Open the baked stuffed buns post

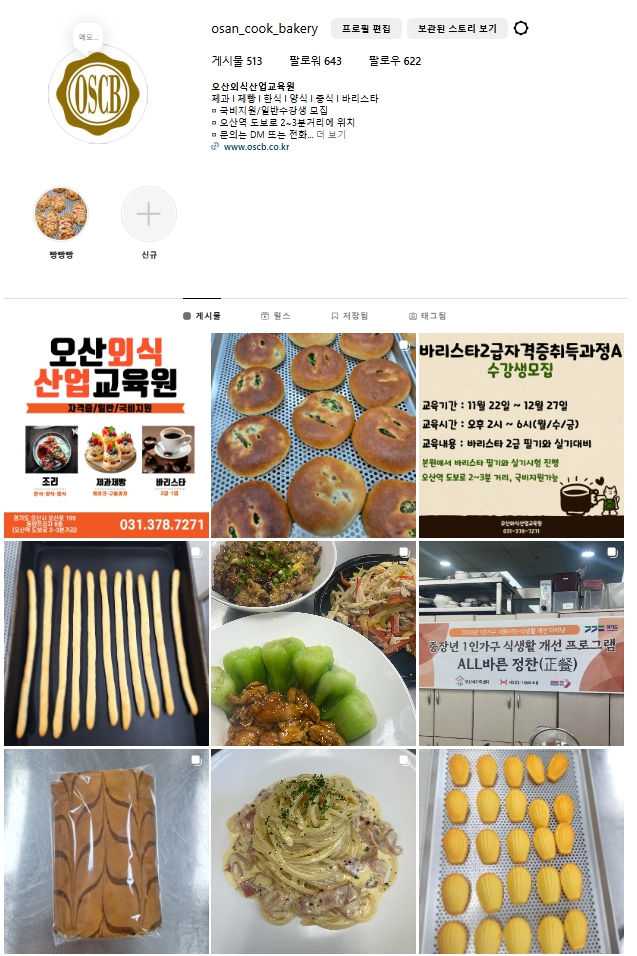click(313, 435)
